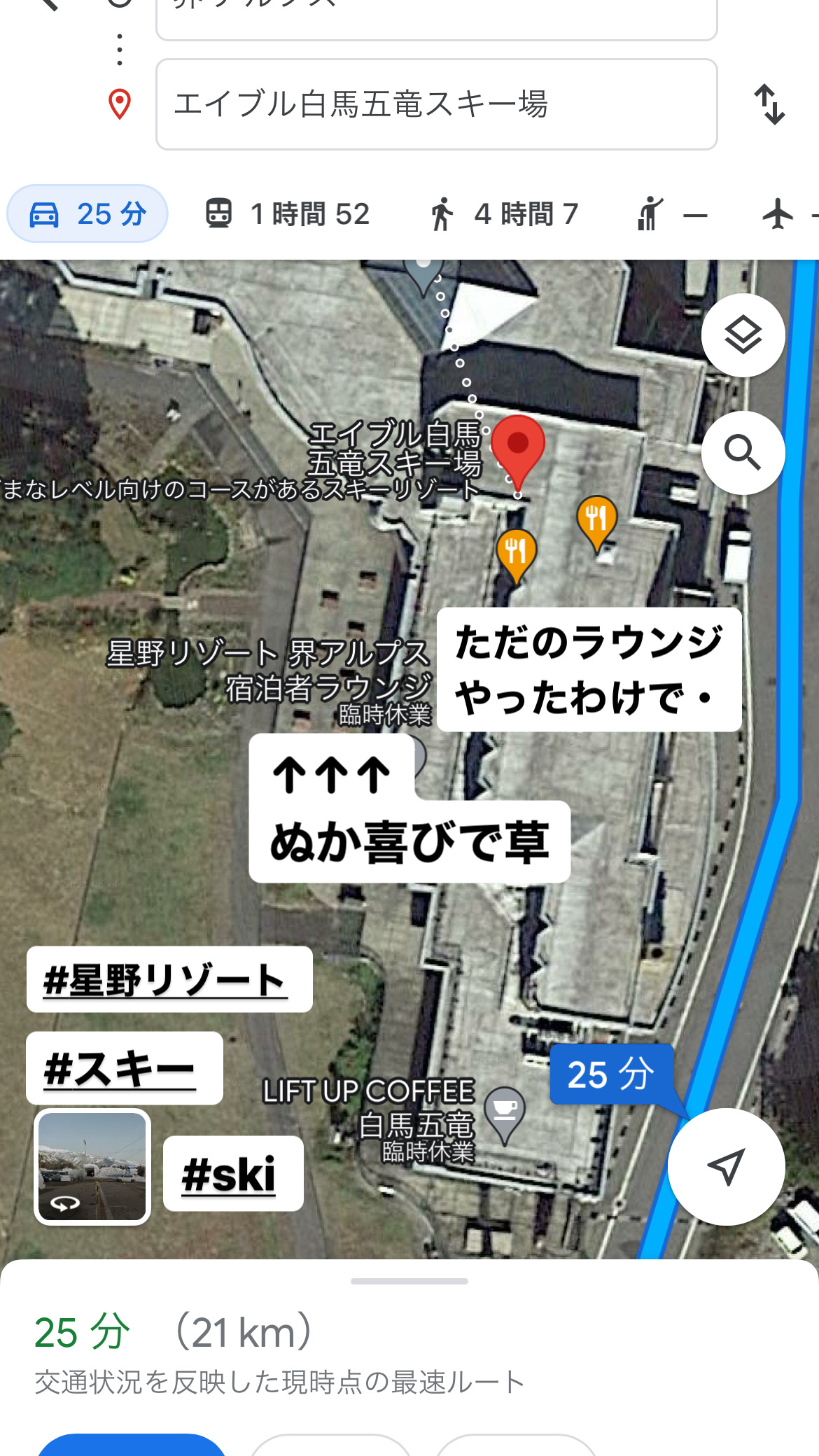Select driving mode 25 分
This screenshot has height=1456, width=819.
click(x=87, y=213)
